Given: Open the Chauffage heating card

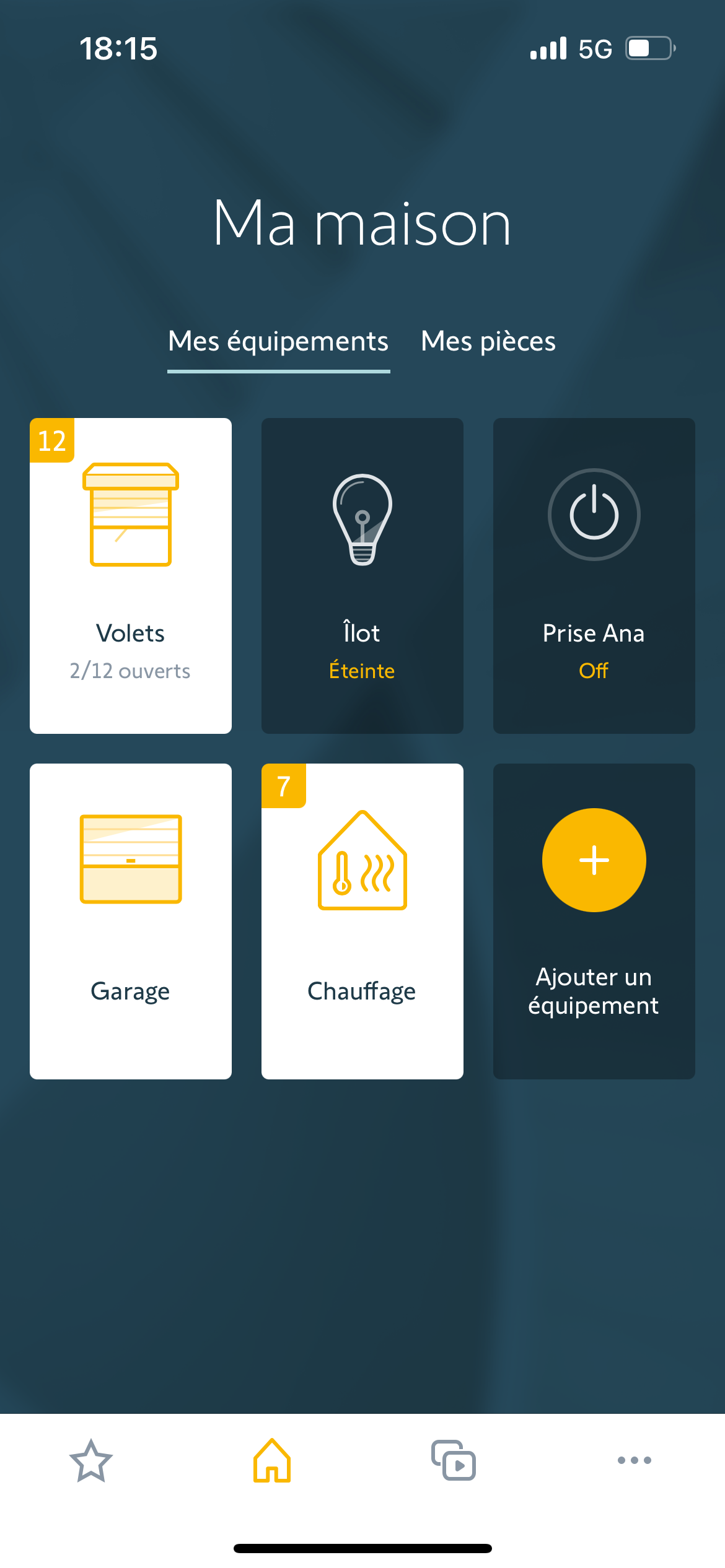Looking at the screenshot, I should 362,921.
